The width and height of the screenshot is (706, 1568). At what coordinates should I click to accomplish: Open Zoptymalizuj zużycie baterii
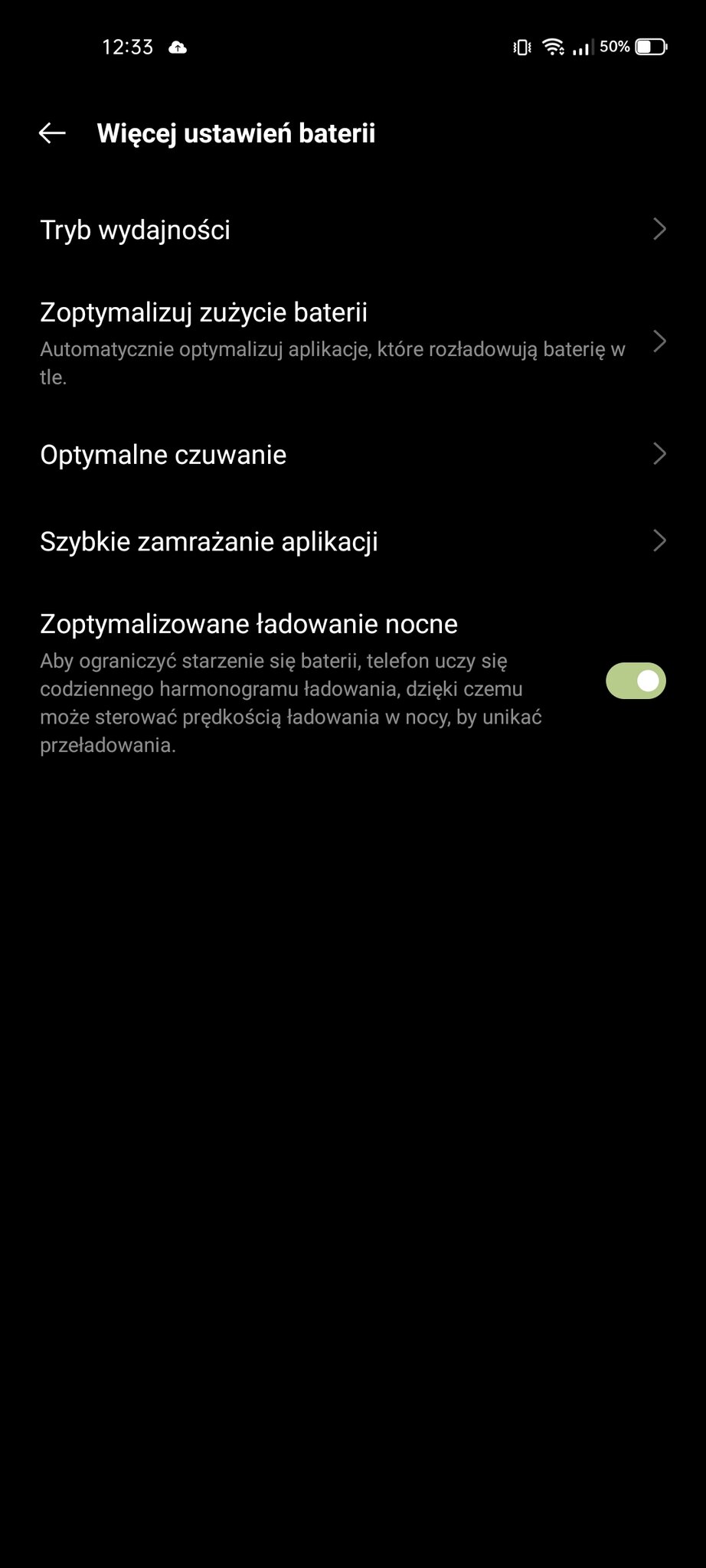(353, 341)
